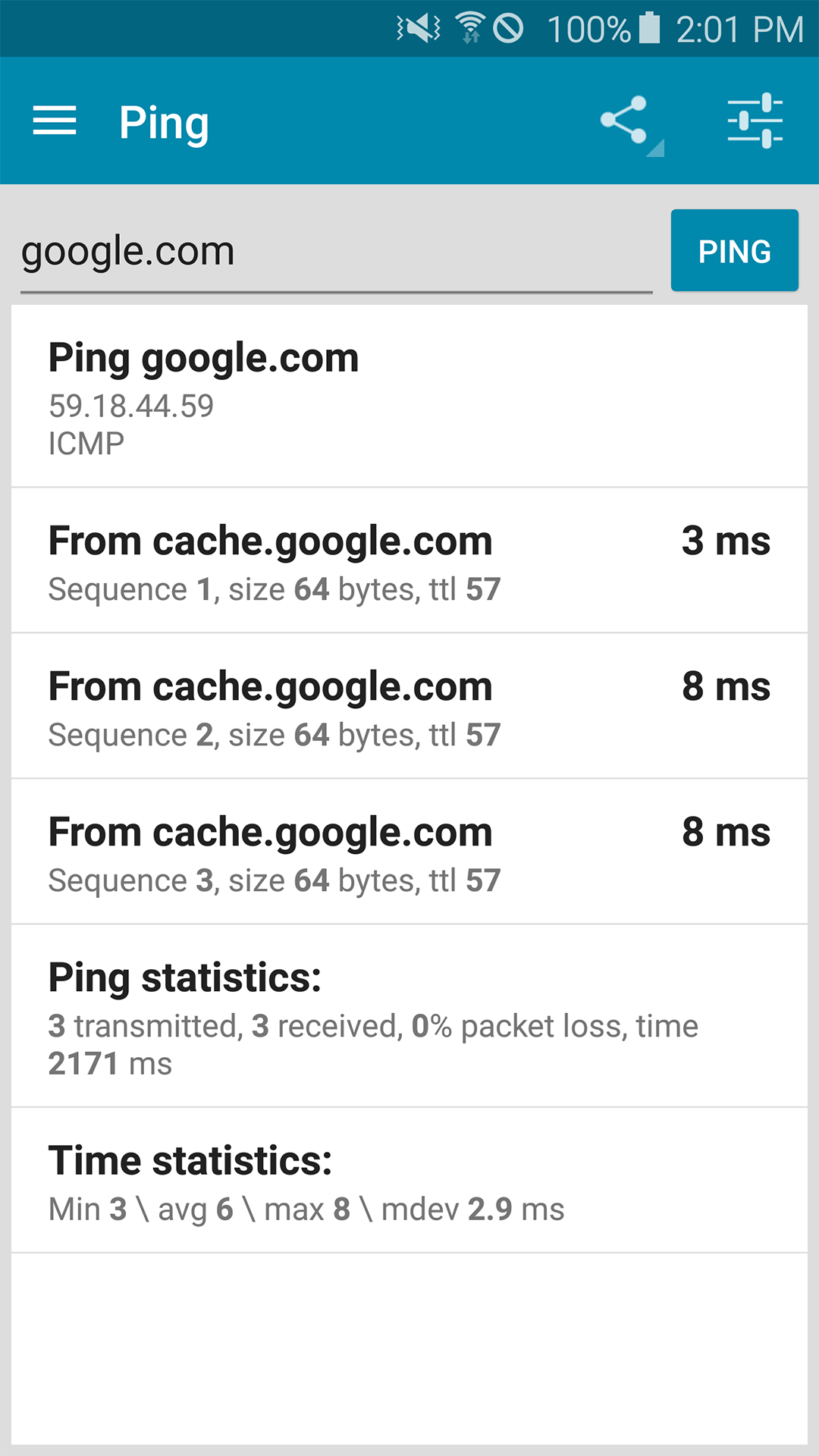
Task: Select the Sequence 3 ping result
Action: [x=409, y=851]
